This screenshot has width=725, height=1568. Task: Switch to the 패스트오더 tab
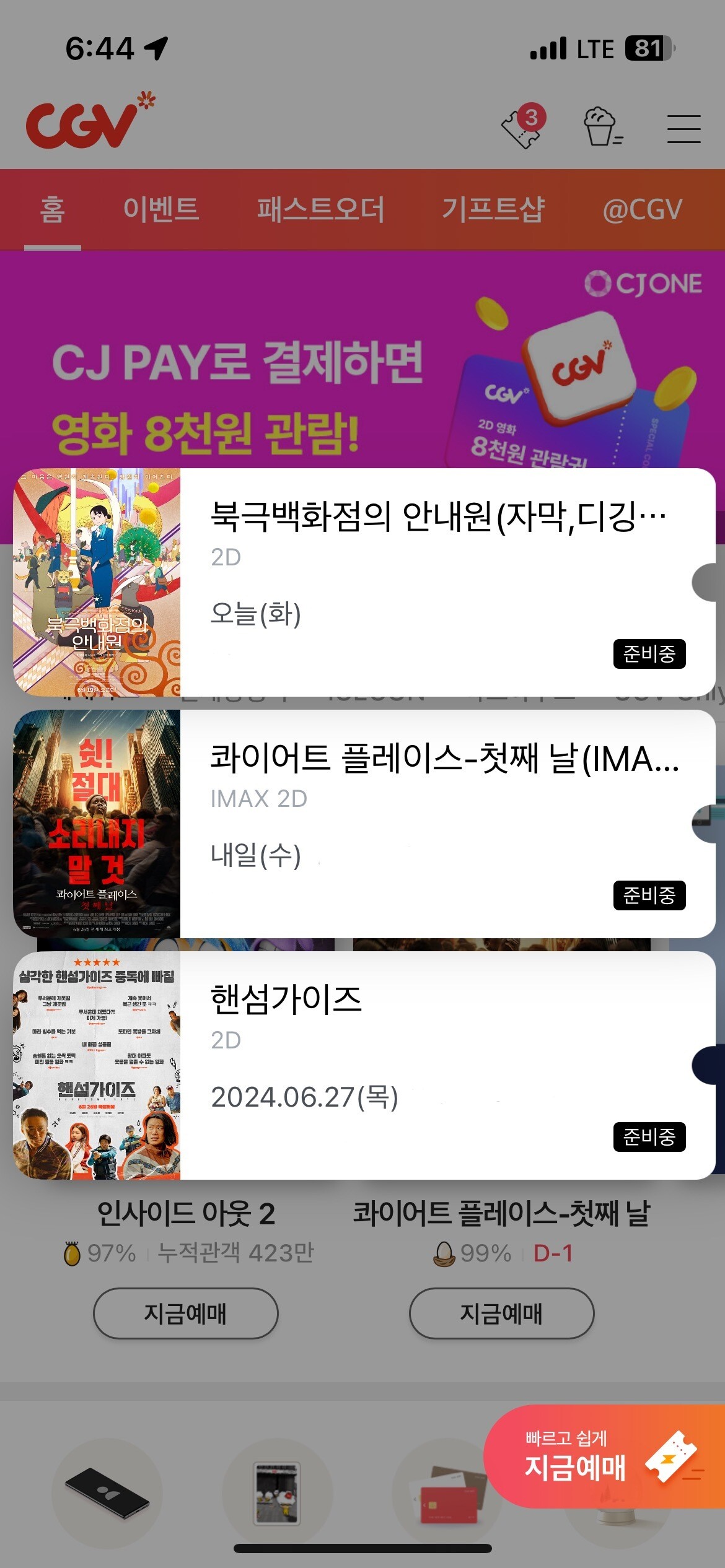[320, 209]
